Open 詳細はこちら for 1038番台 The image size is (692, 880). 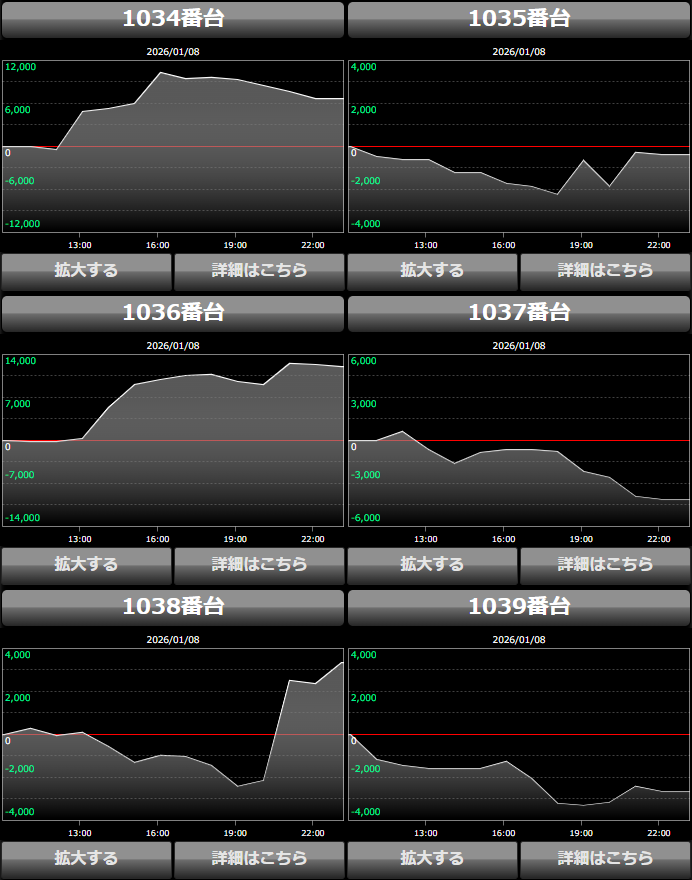(259, 858)
